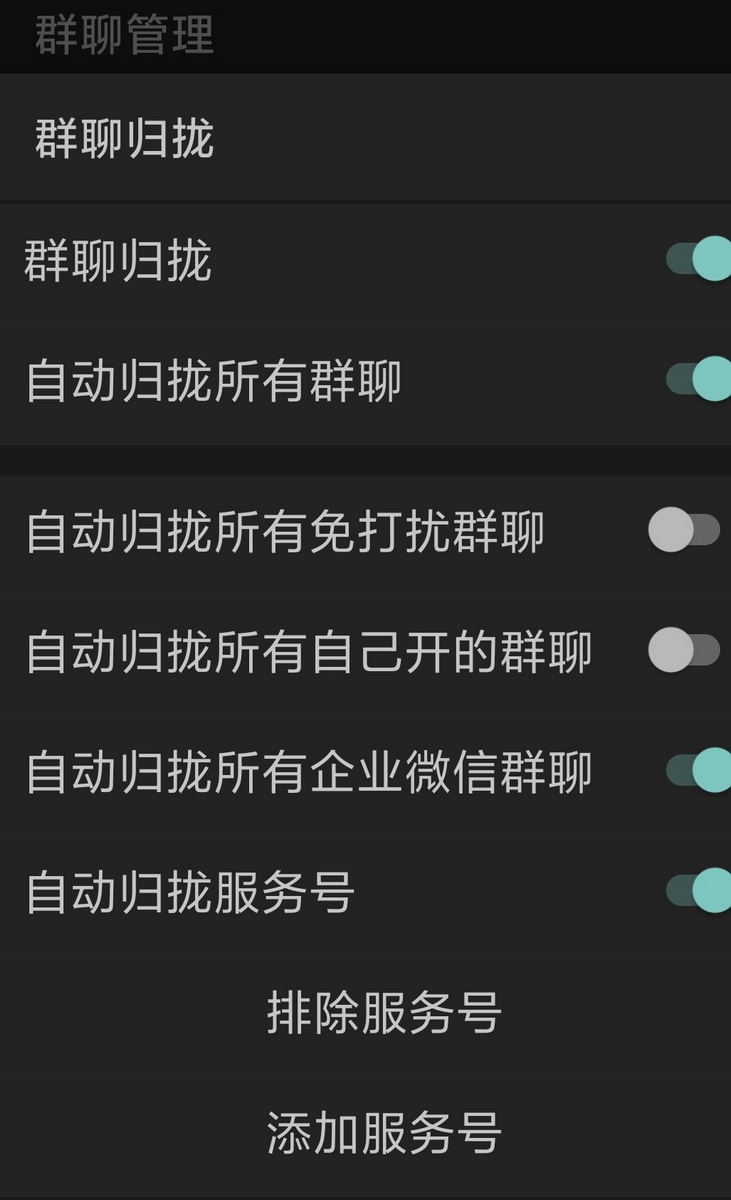Disable 自动归拢服务号
This screenshot has width=731, height=1200.
coord(699,890)
